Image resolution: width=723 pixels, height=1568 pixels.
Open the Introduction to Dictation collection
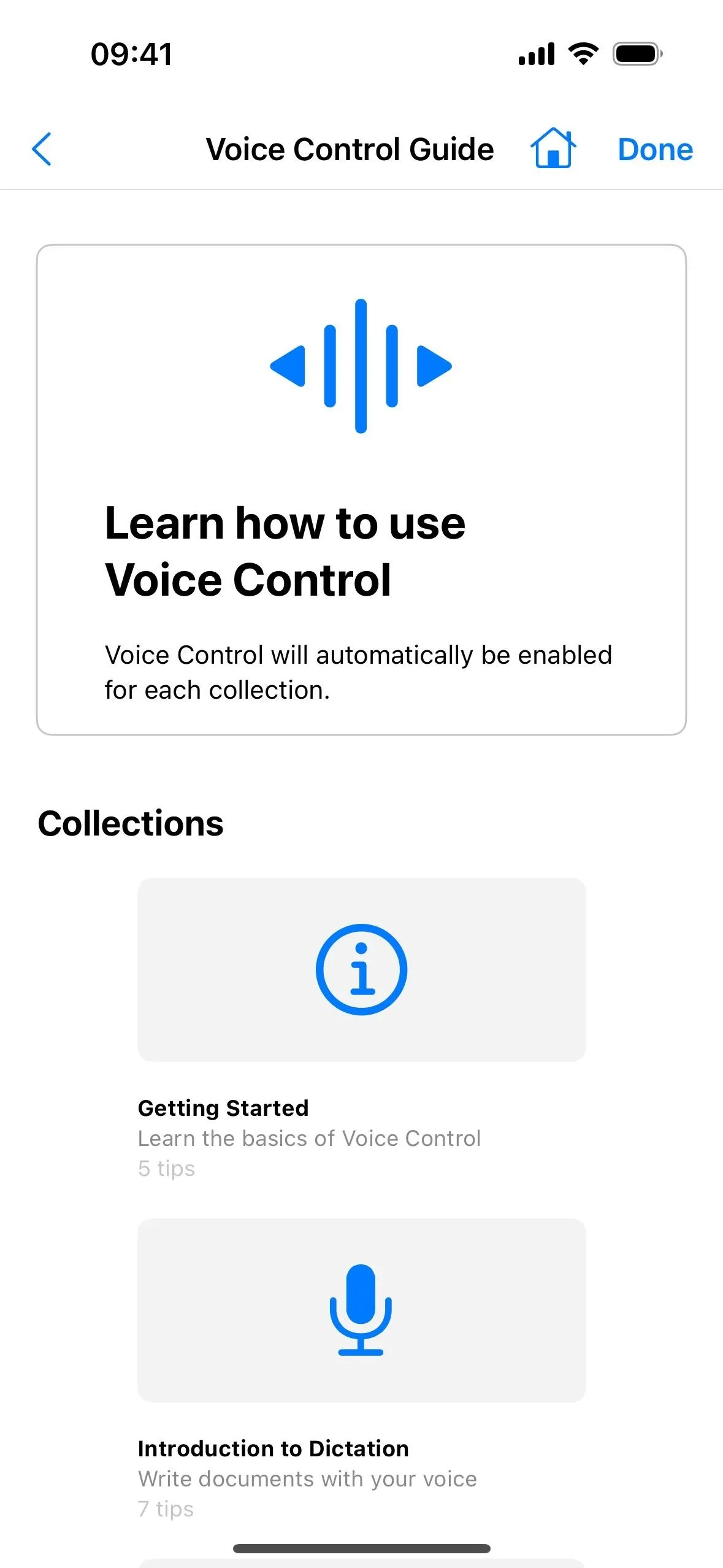tap(362, 1369)
